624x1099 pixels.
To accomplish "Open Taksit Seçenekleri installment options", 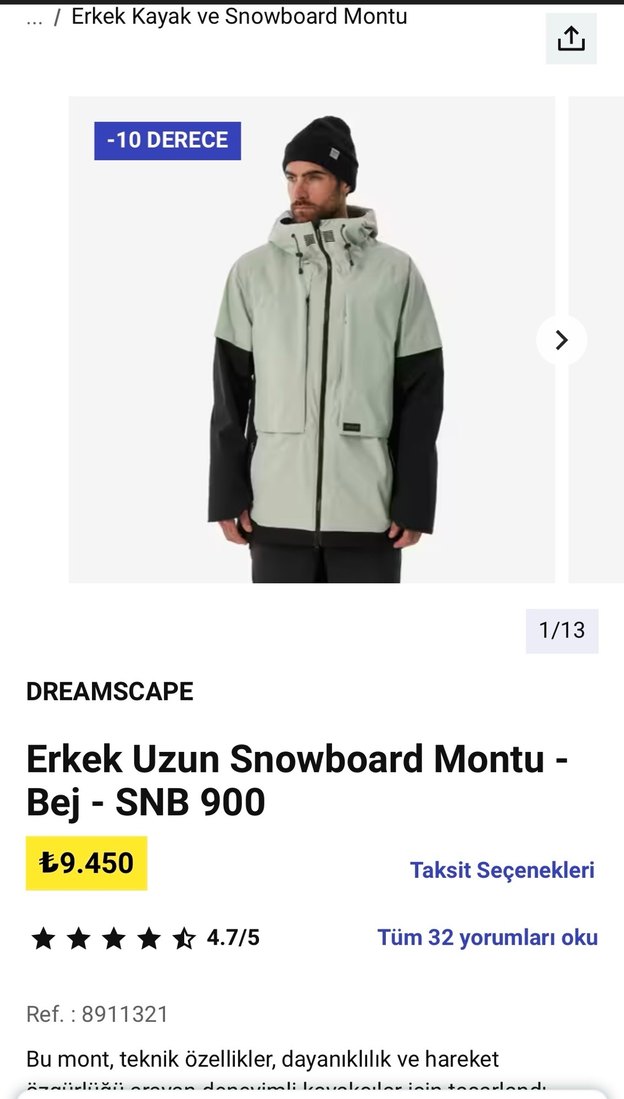I will click(x=502, y=870).
